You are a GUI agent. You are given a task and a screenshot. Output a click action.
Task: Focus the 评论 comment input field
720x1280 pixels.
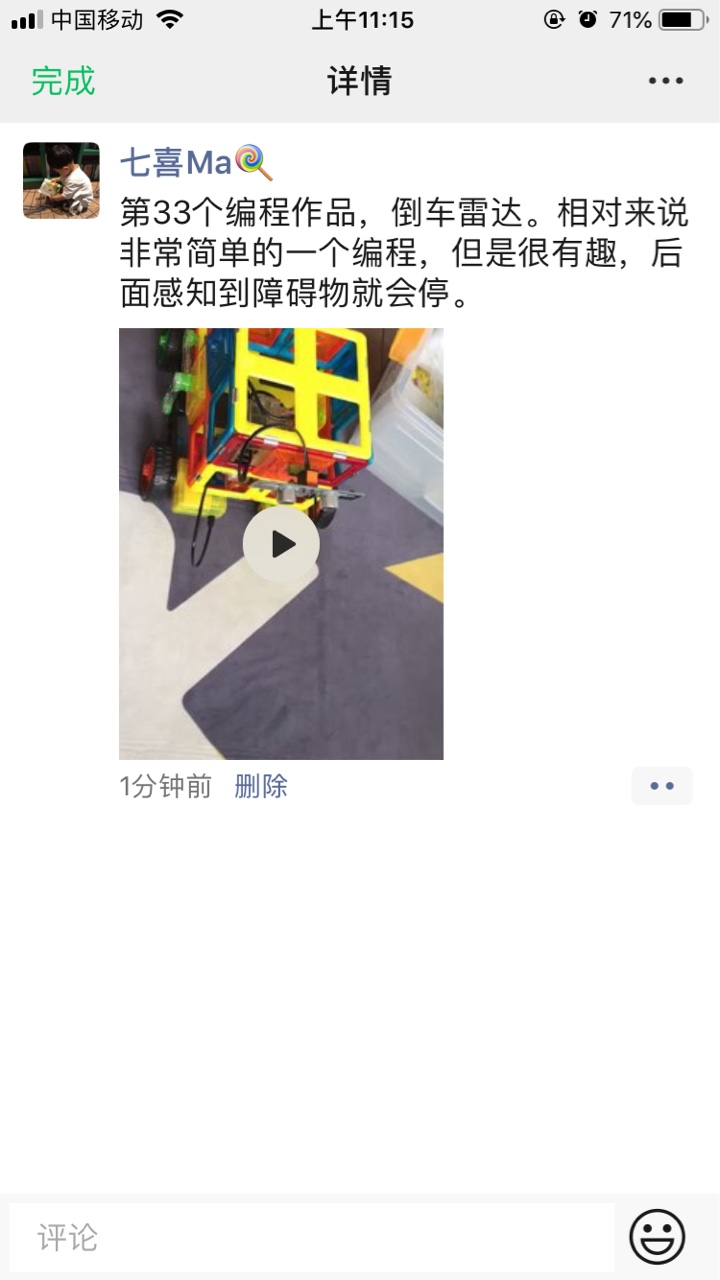coord(312,1237)
